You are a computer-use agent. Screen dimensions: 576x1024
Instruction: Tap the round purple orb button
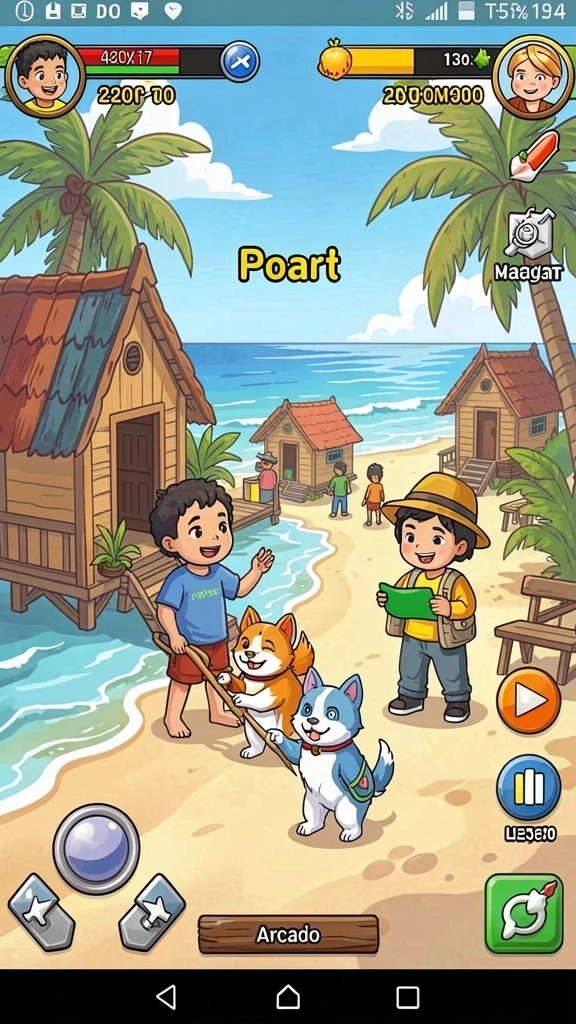coord(96,849)
